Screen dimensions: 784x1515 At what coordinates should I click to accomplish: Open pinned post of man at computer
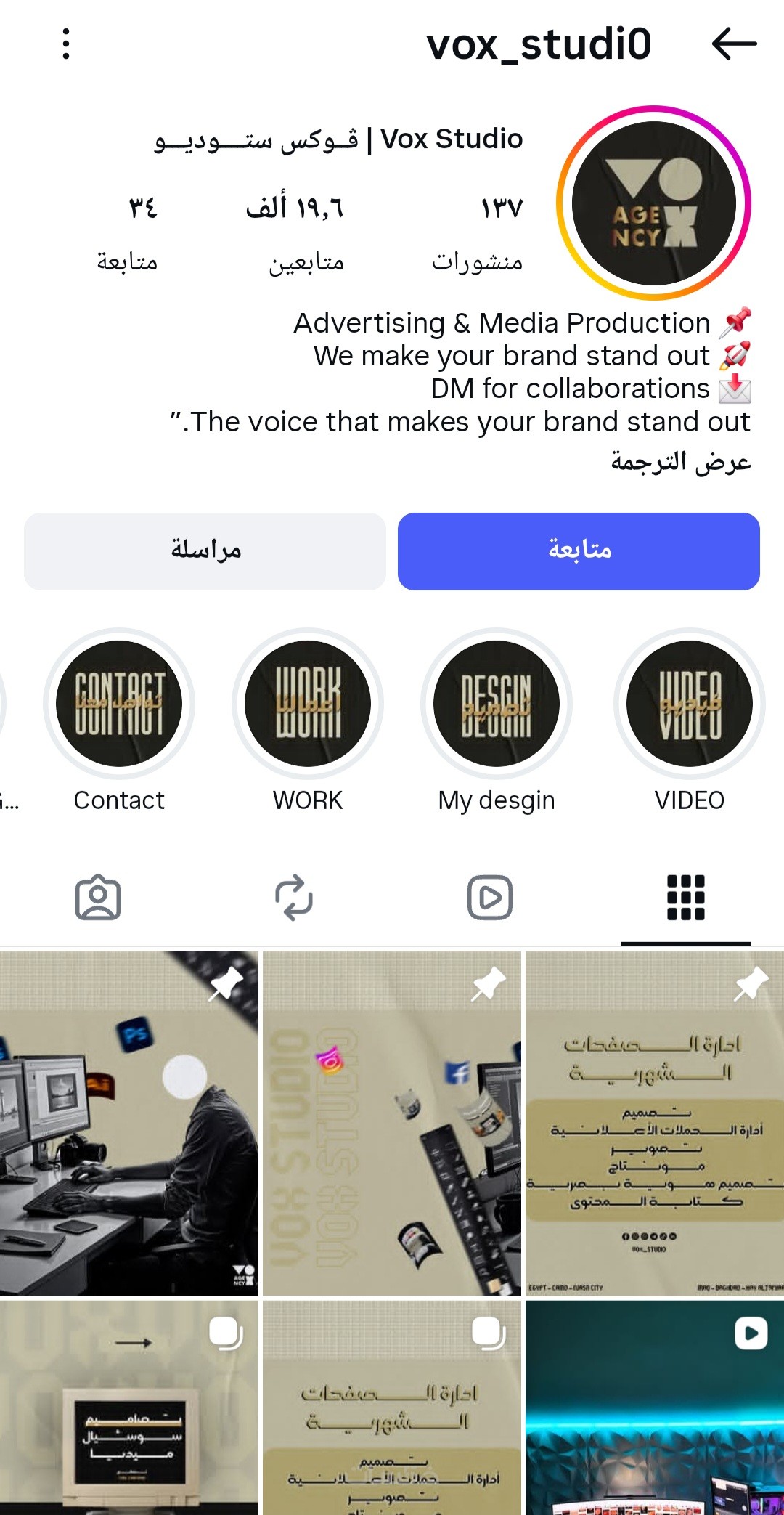pyautogui.click(x=128, y=1123)
